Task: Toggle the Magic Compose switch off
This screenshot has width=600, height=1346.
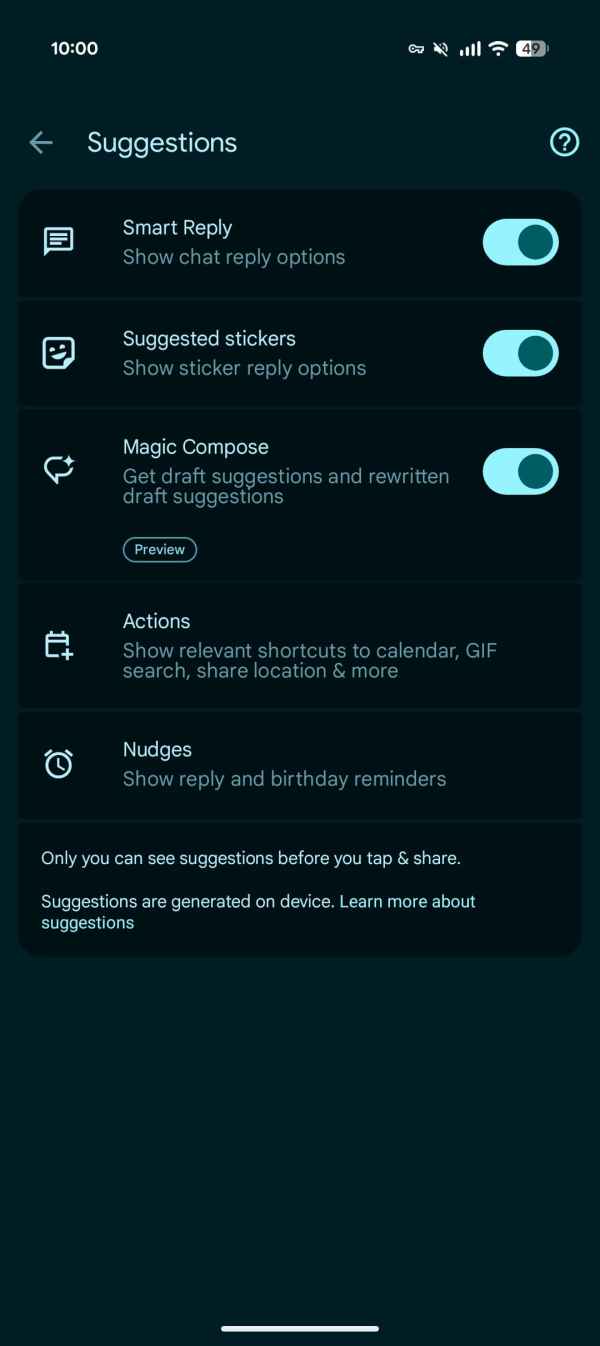Action: click(x=520, y=472)
